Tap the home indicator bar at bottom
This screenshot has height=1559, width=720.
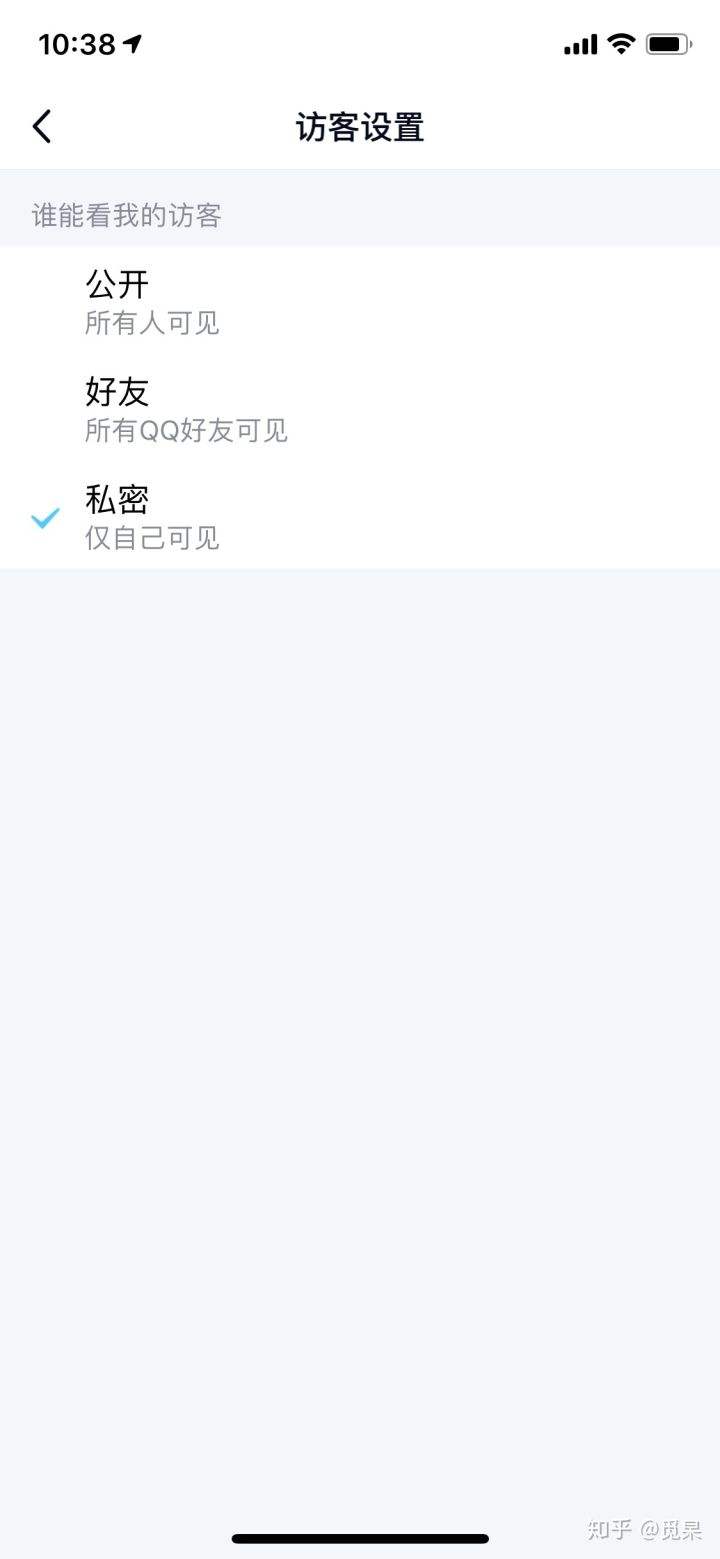pos(360,1538)
